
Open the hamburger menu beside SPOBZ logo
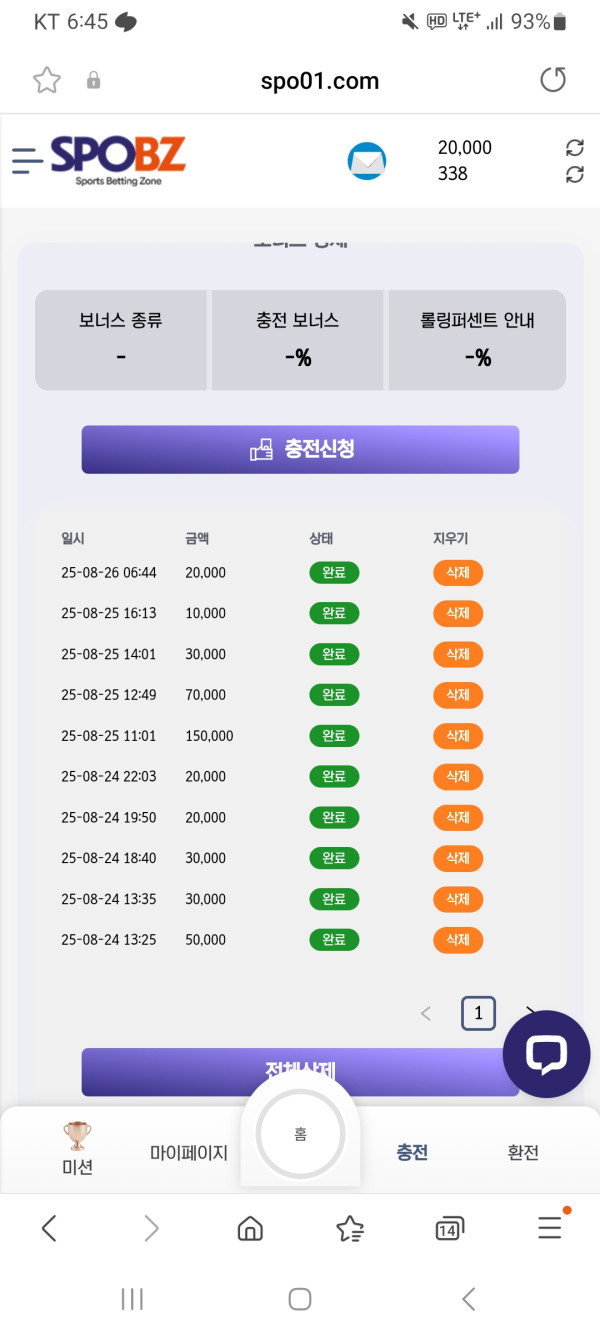(x=27, y=161)
